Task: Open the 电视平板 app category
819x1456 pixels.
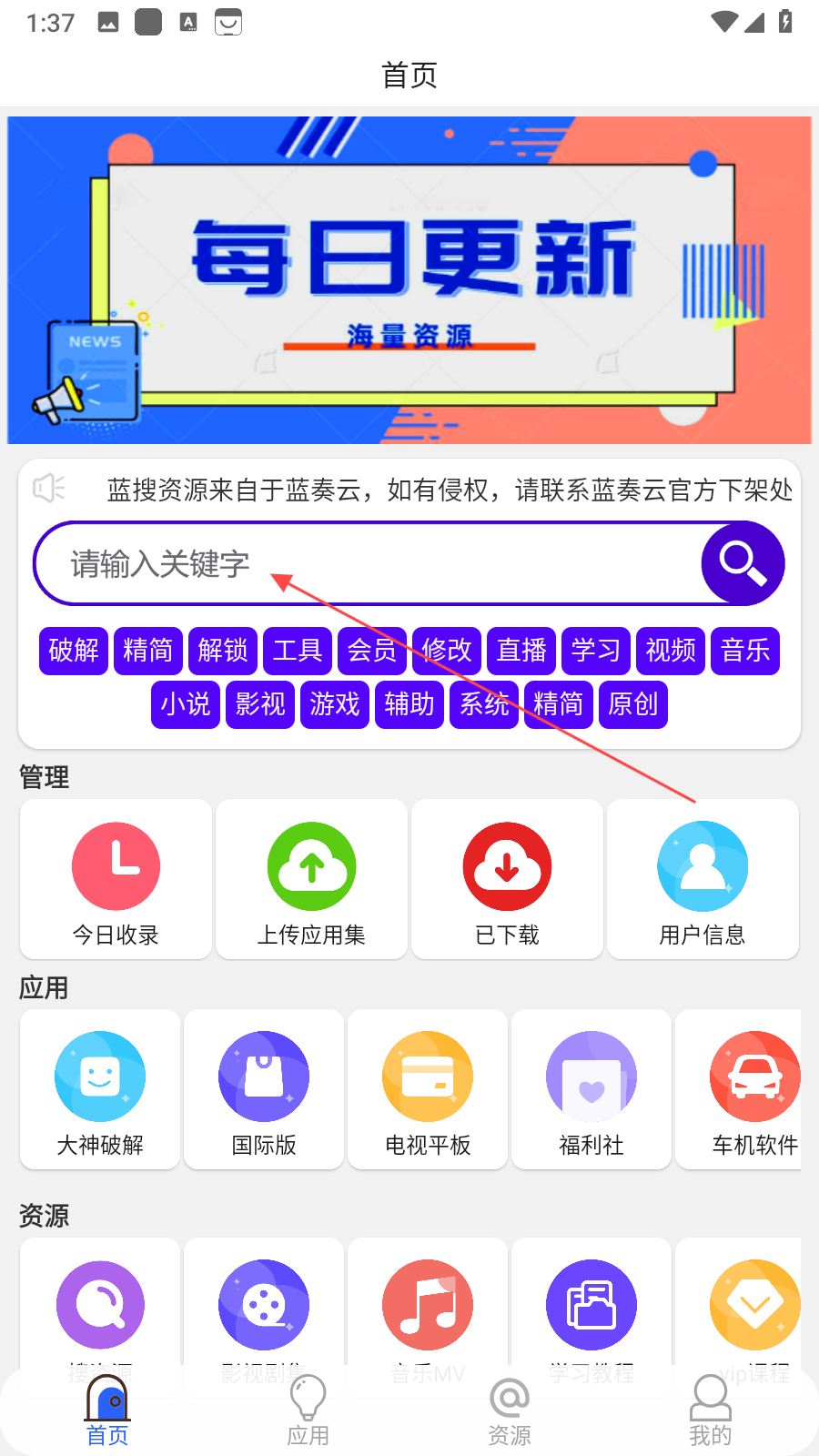Action: tap(428, 1089)
